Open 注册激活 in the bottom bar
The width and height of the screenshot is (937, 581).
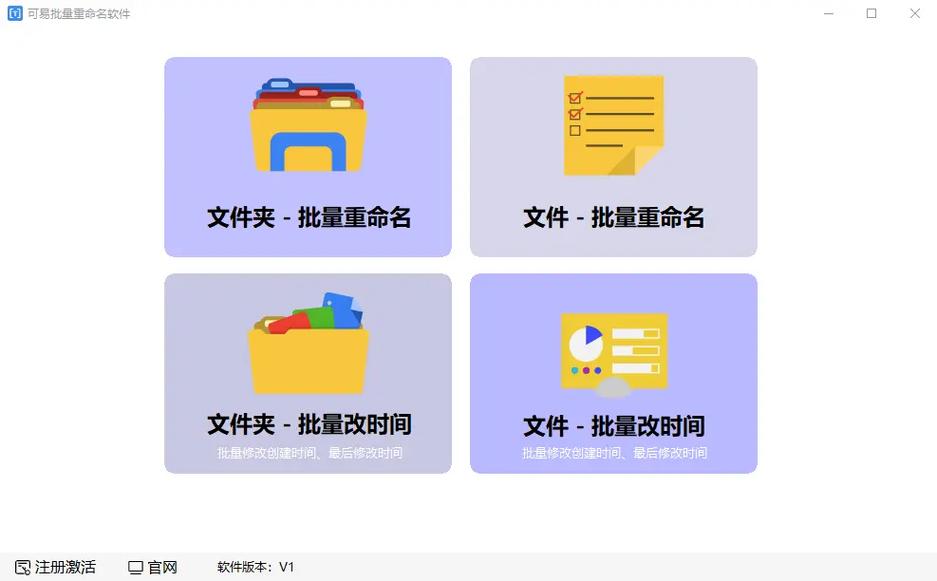(x=56, y=567)
